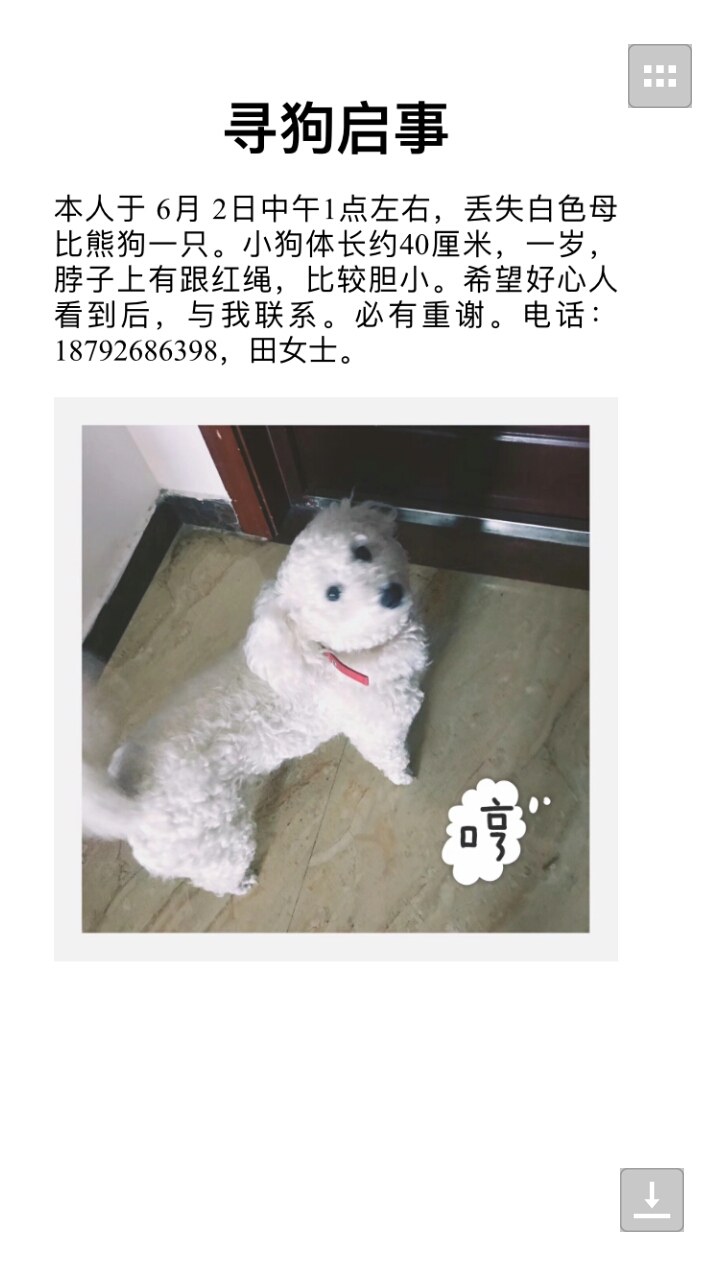Open the grid menu button
The width and height of the screenshot is (720, 1280).
point(659,76)
